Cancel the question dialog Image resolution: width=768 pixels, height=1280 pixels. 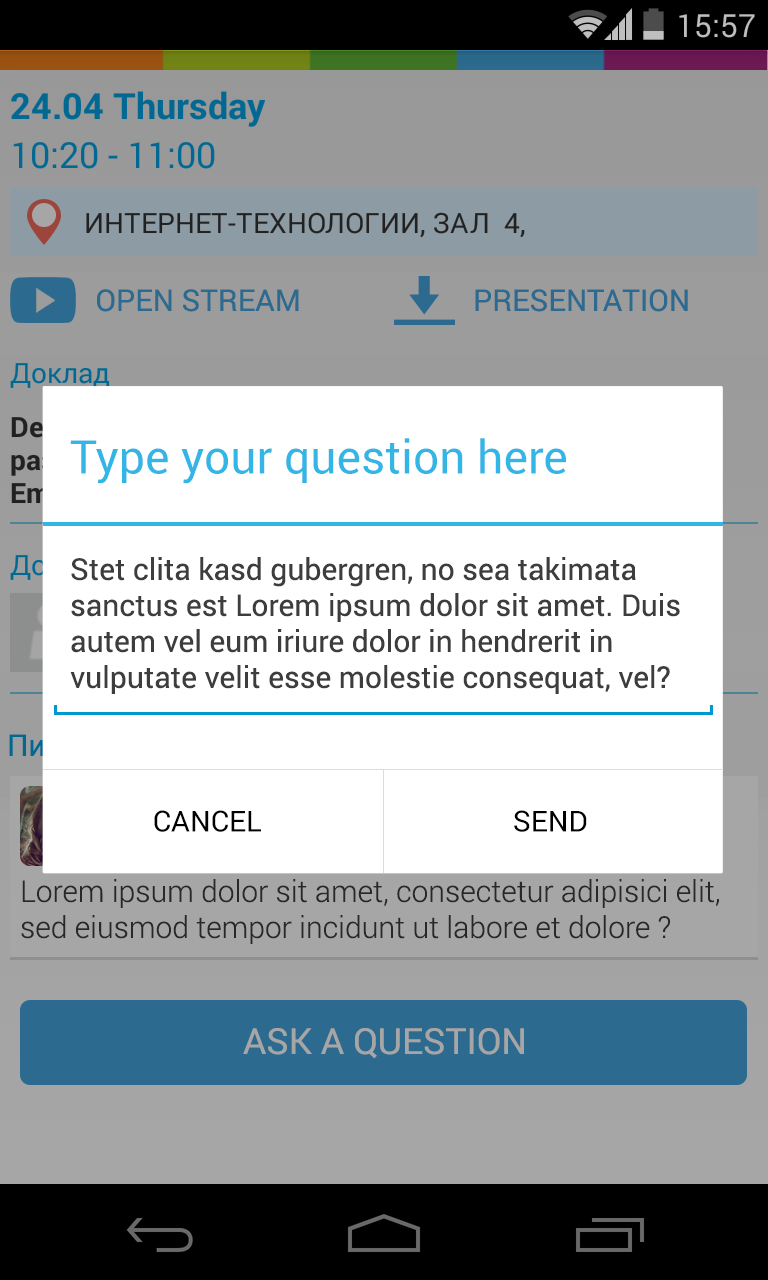[x=207, y=821]
